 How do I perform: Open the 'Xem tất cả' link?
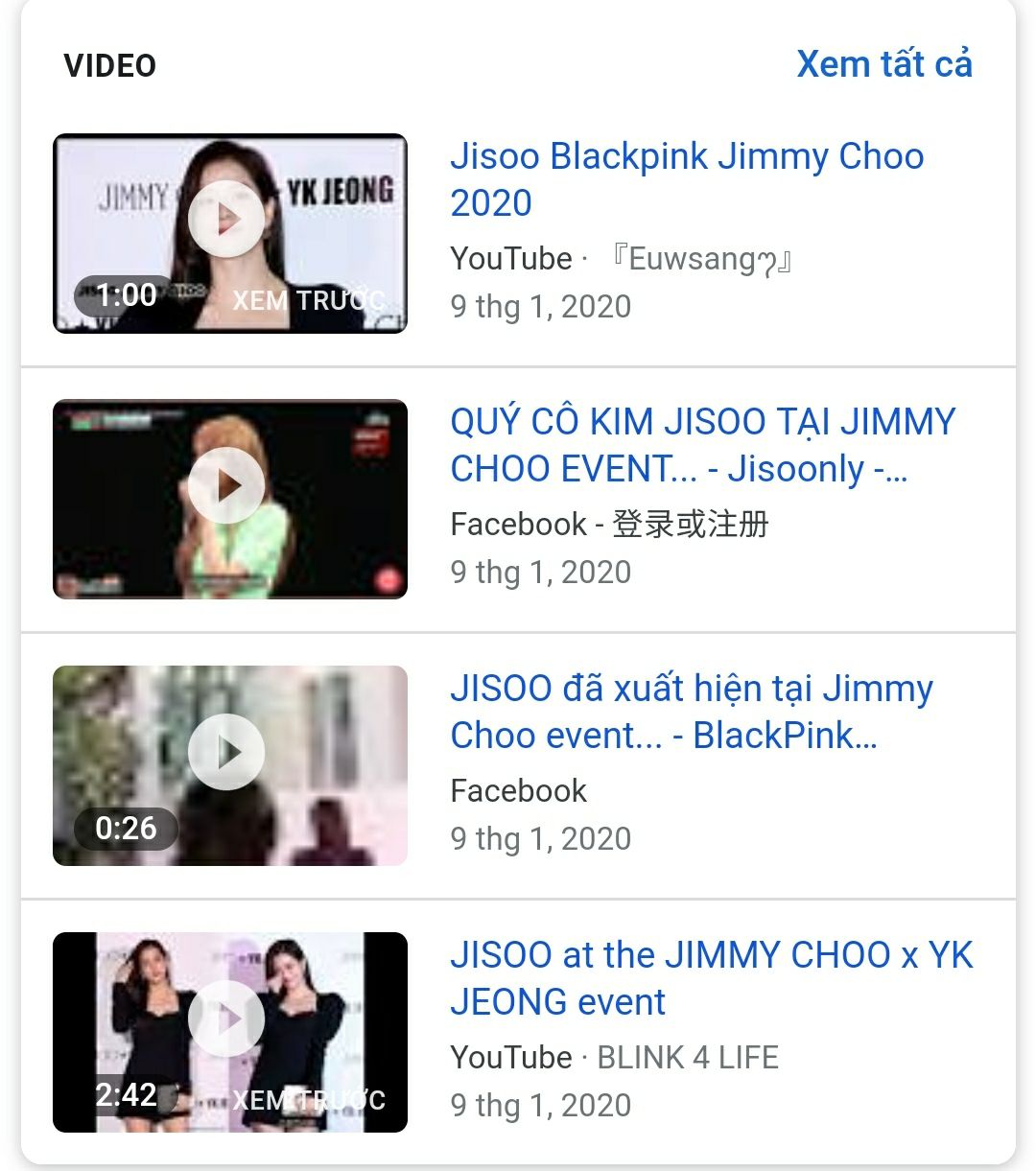click(883, 64)
